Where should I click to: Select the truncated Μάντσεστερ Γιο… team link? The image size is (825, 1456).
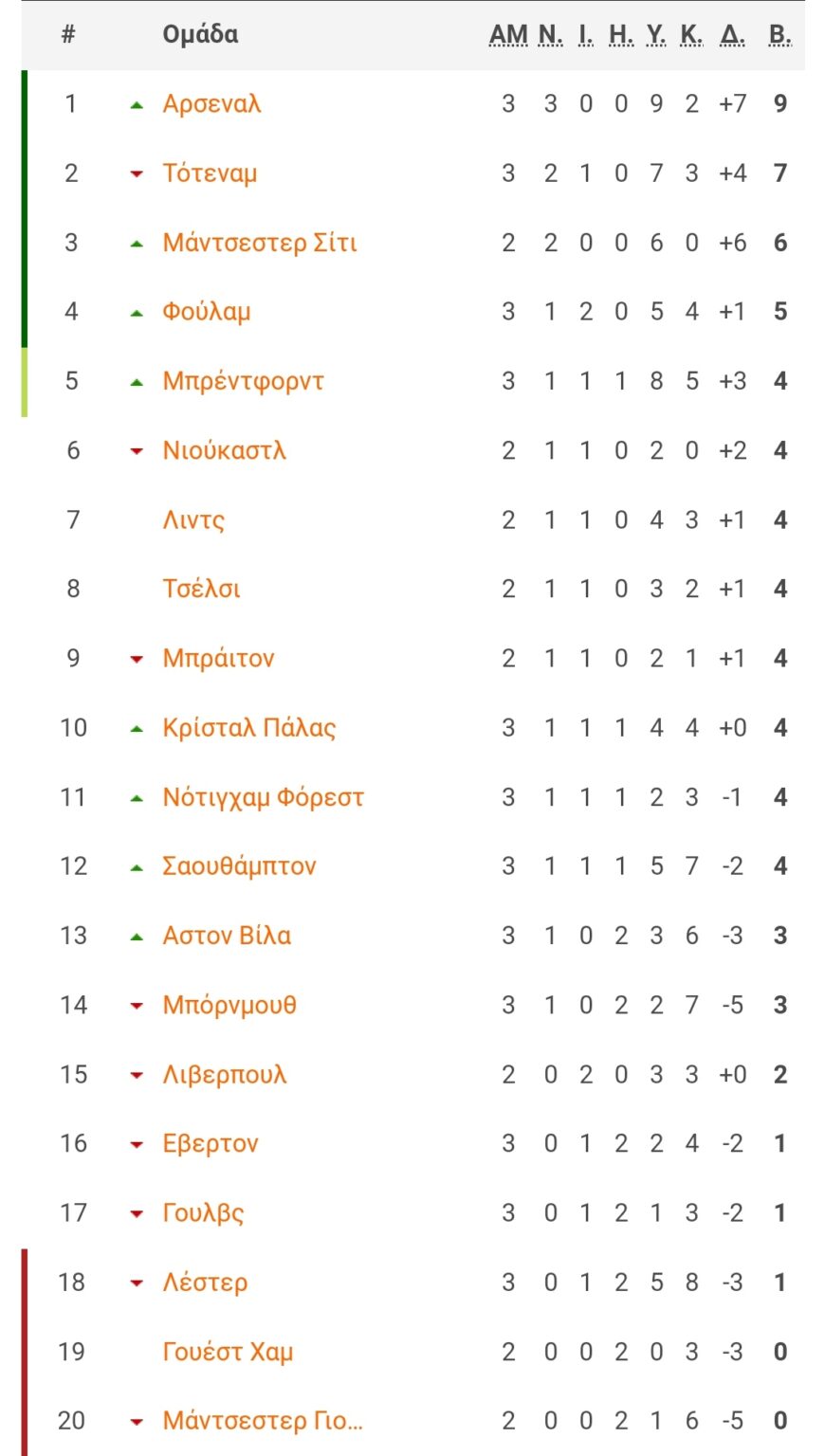tap(262, 1421)
